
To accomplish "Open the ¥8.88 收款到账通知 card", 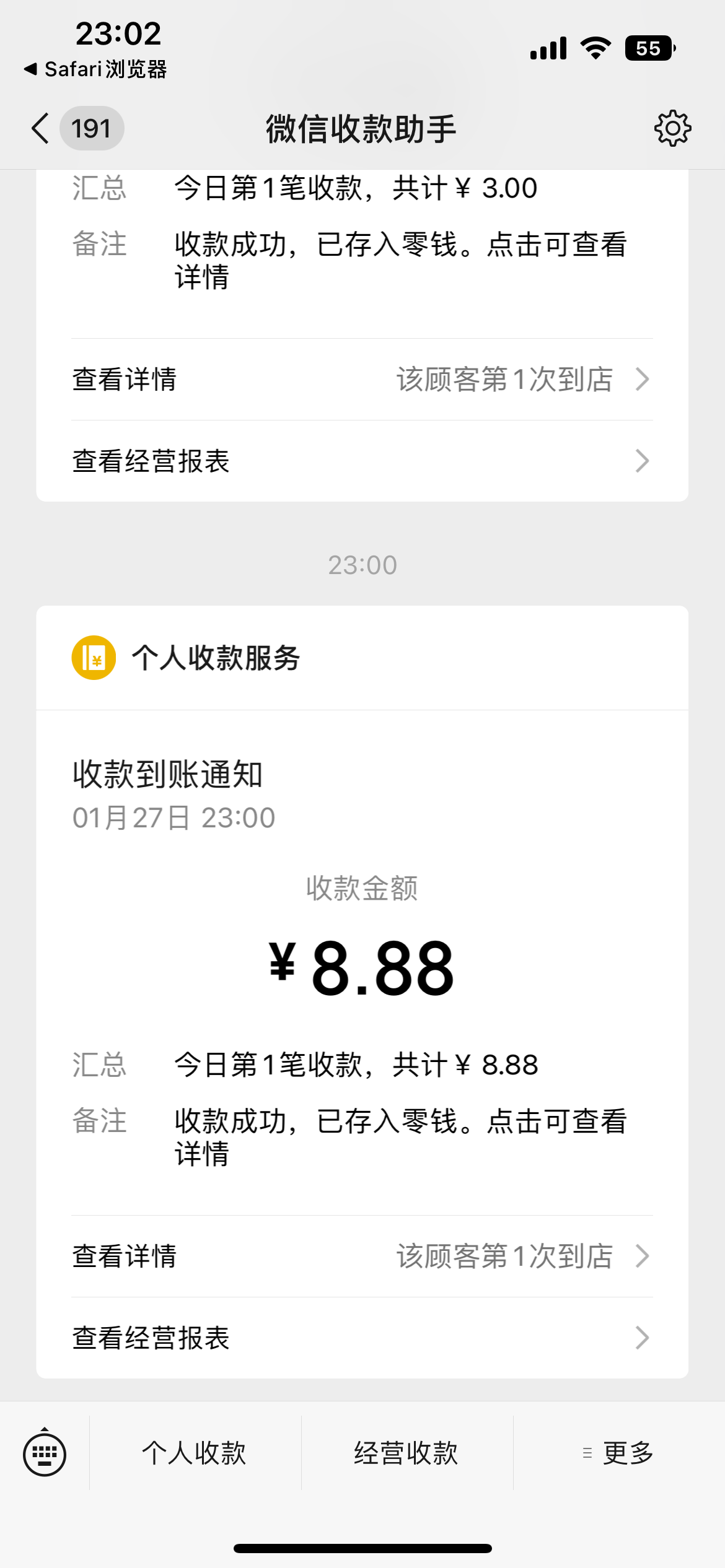I will tap(362, 963).
